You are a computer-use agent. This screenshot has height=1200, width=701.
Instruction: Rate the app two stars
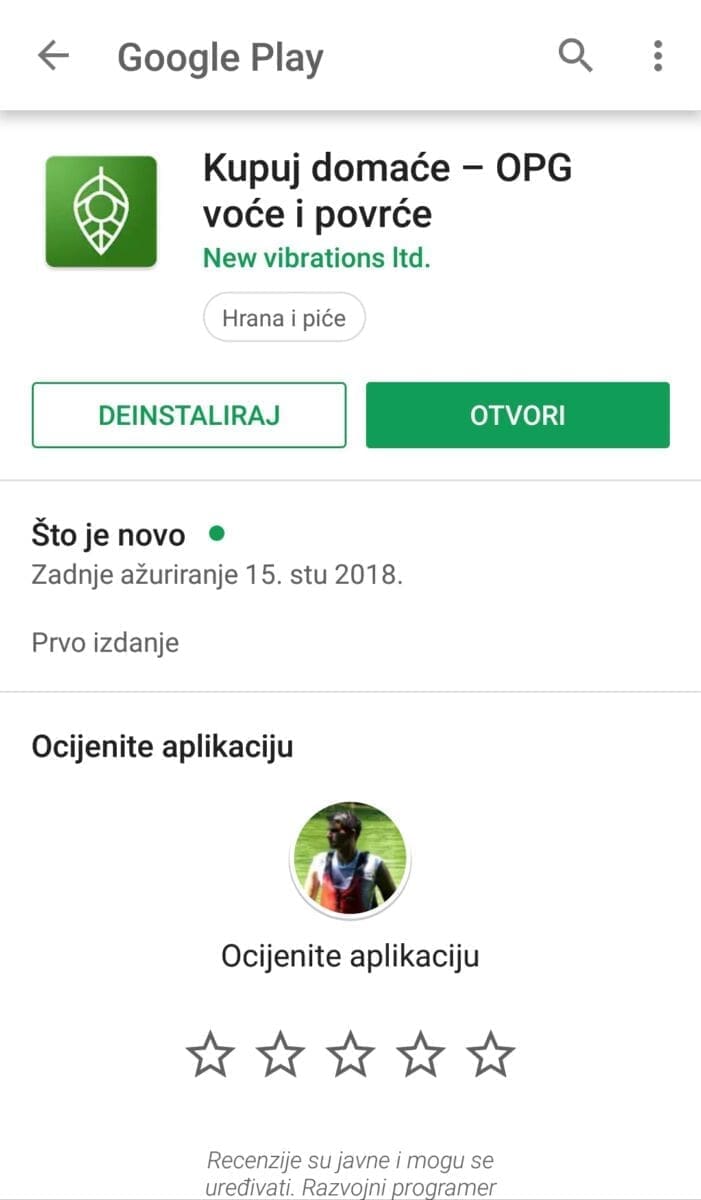tap(281, 1055)
